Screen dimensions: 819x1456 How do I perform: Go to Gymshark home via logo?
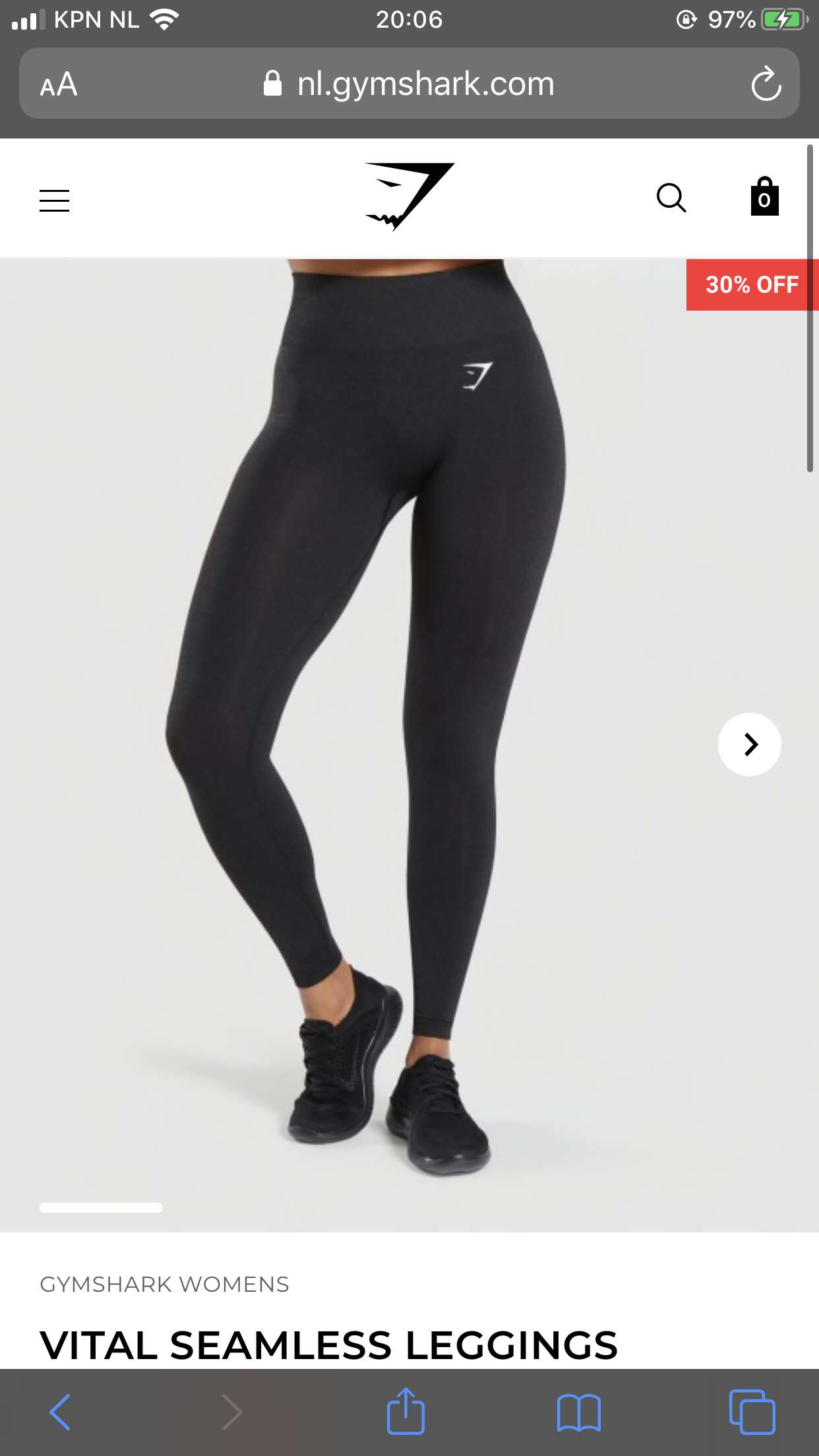[x=409, y=197]
